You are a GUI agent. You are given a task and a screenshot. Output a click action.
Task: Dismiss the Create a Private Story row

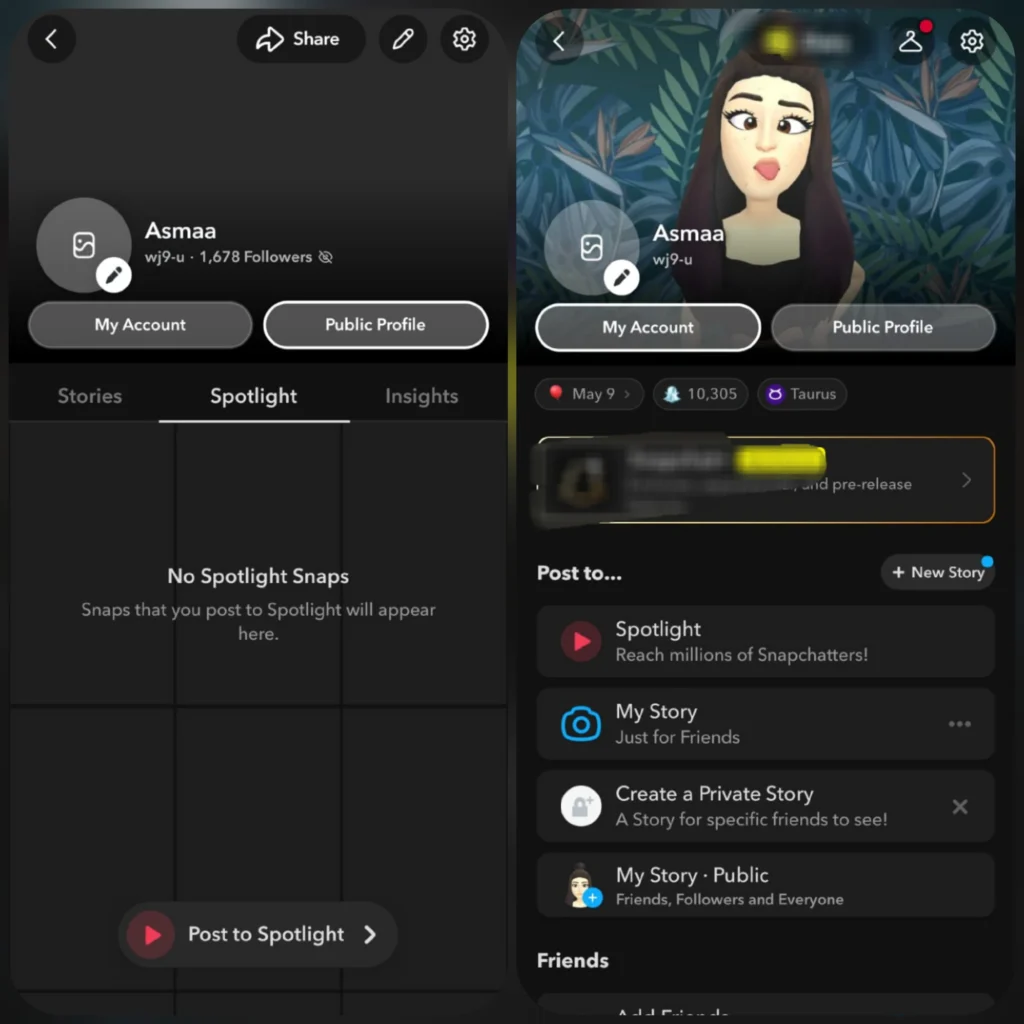(x=959, y=807)
